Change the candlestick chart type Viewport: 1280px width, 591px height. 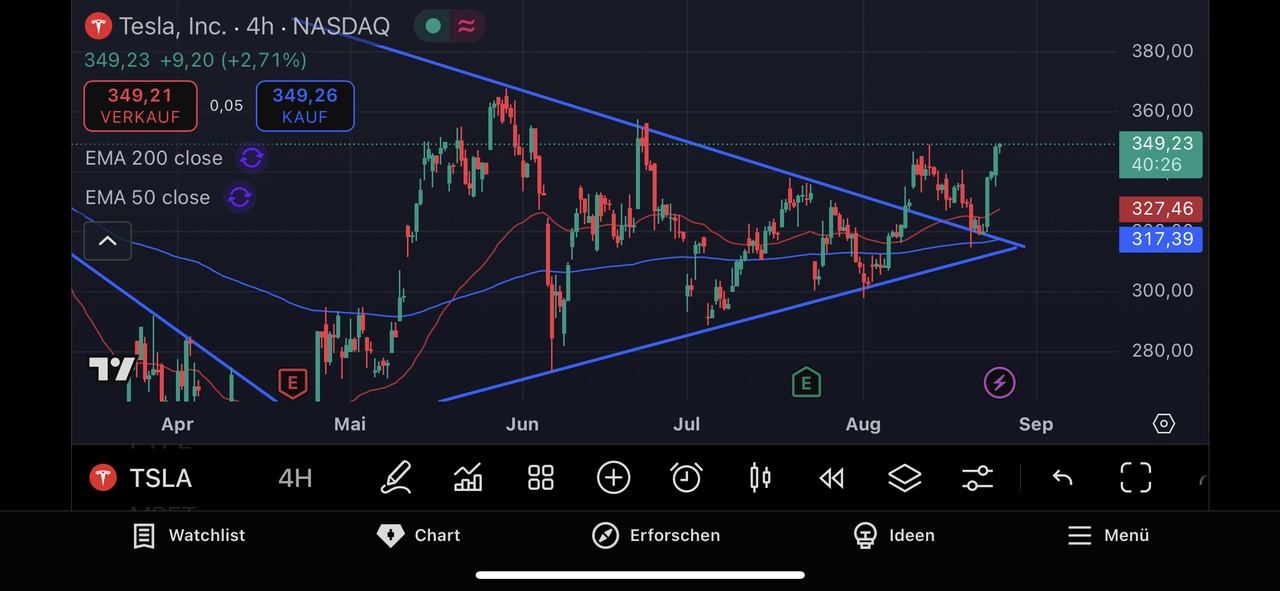pyautogui.click(x=760, y=478)
